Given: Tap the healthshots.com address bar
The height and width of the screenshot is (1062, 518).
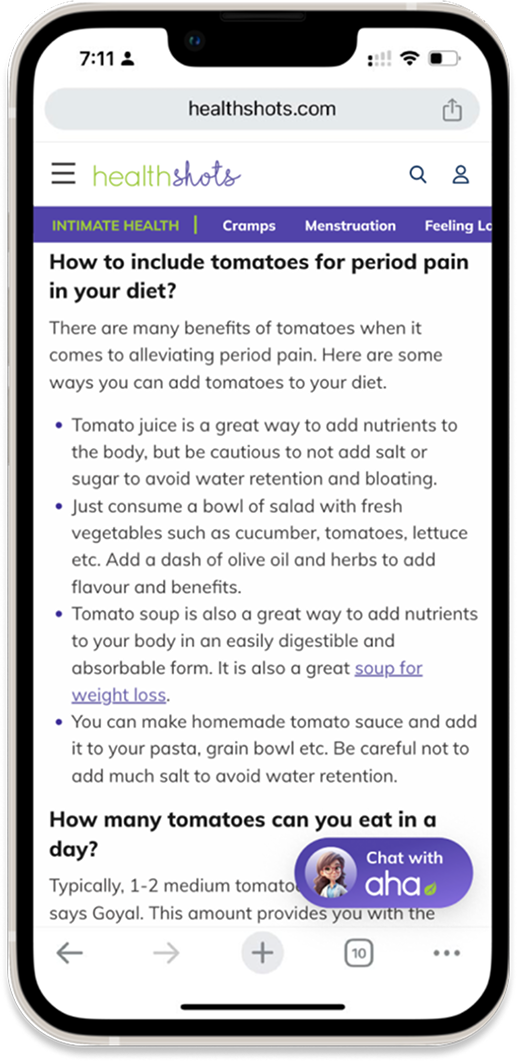Looking at the screenshot, I should (x=261, y=109).
